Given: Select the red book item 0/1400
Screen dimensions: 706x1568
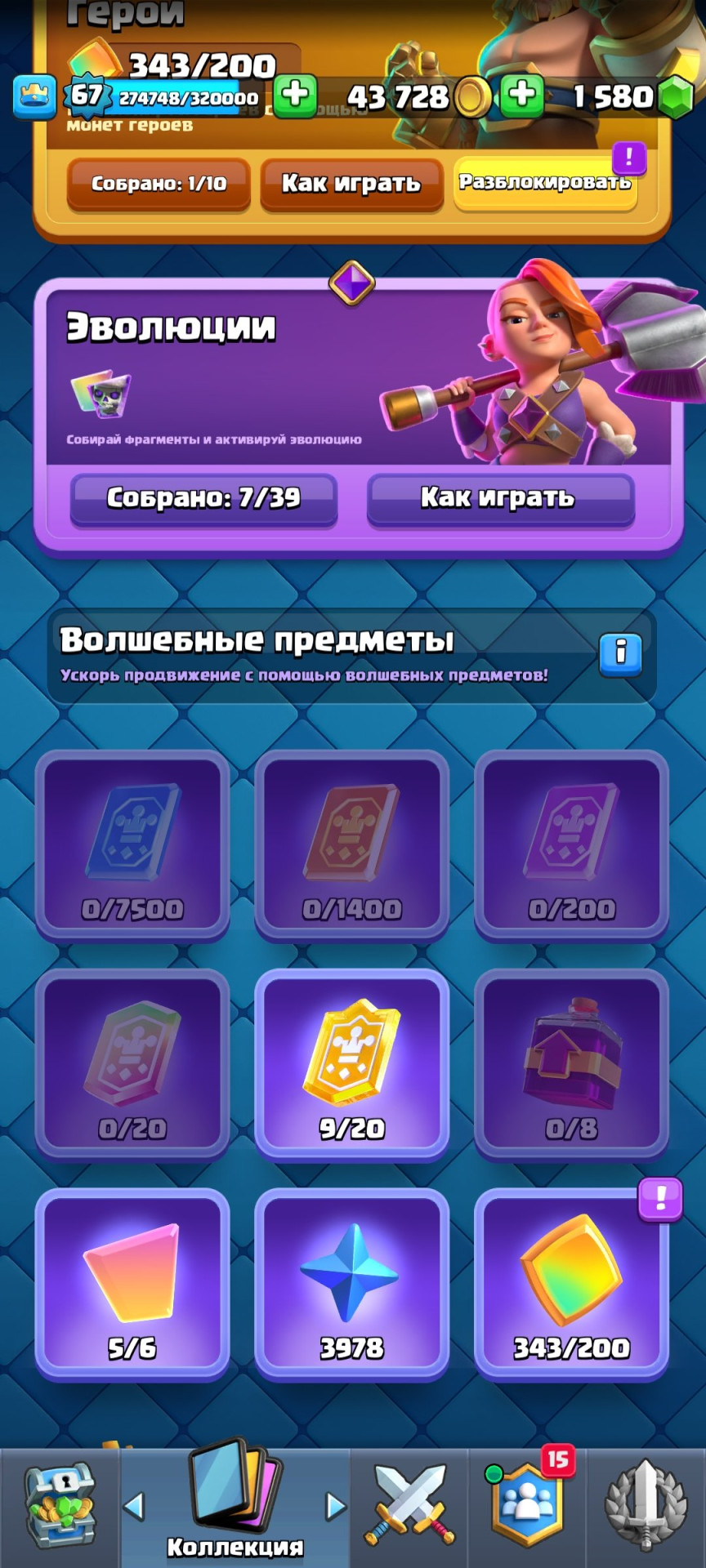Looking at the screenshot, I should point(351,846).
